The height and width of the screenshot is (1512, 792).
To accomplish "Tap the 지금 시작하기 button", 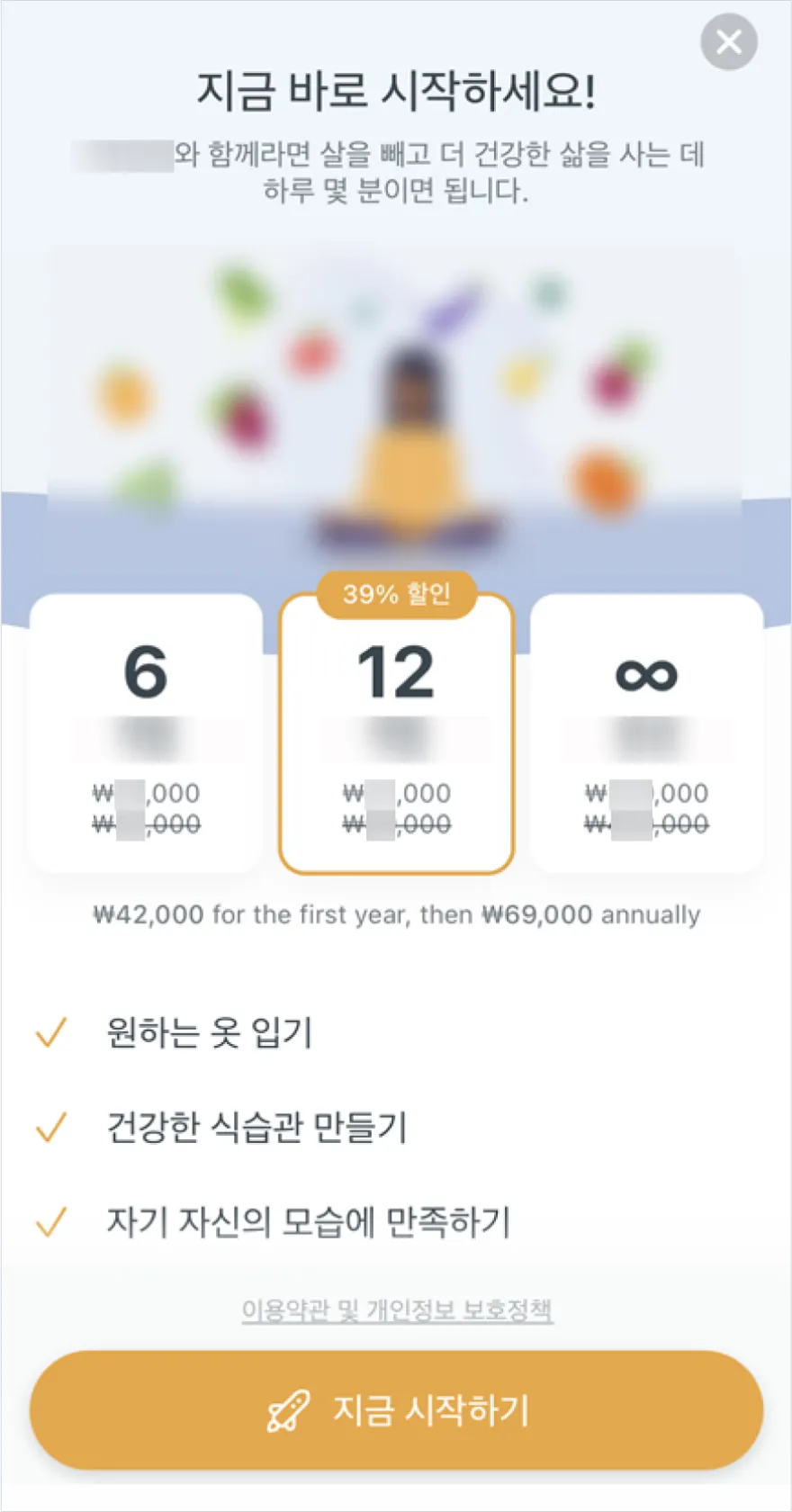I will coord(396,1409).
